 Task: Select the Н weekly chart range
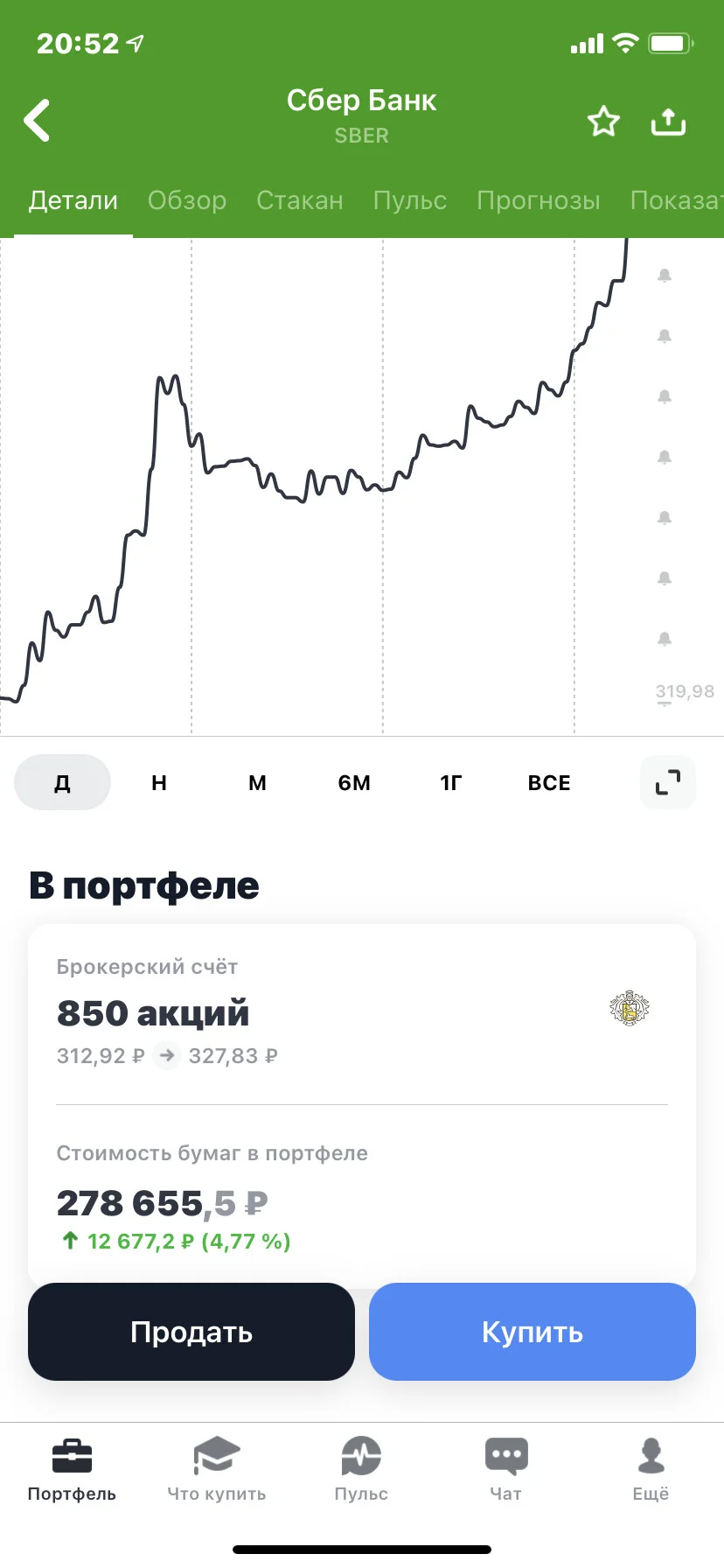(x=159, y=782)
